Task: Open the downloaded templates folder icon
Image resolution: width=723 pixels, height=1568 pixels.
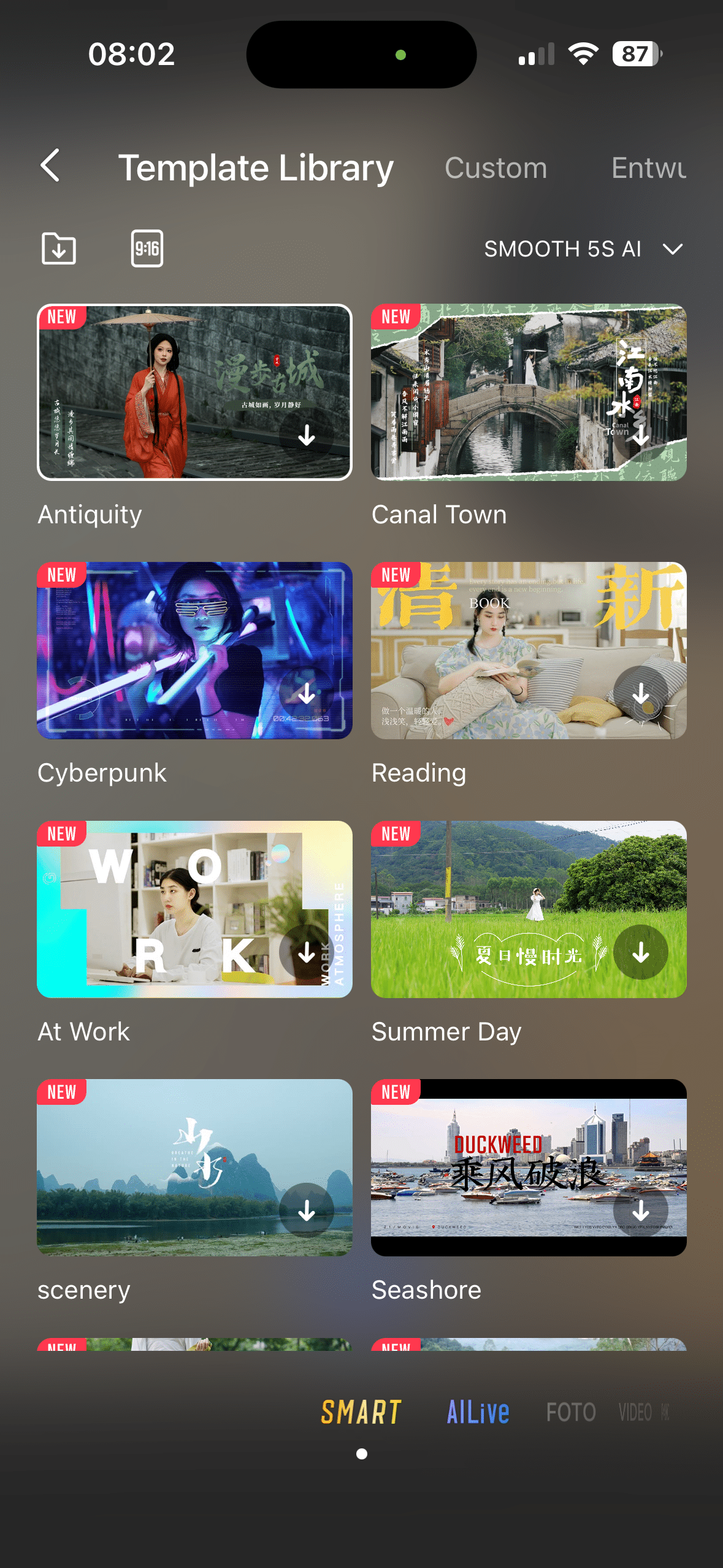Action: coord(59,248)
